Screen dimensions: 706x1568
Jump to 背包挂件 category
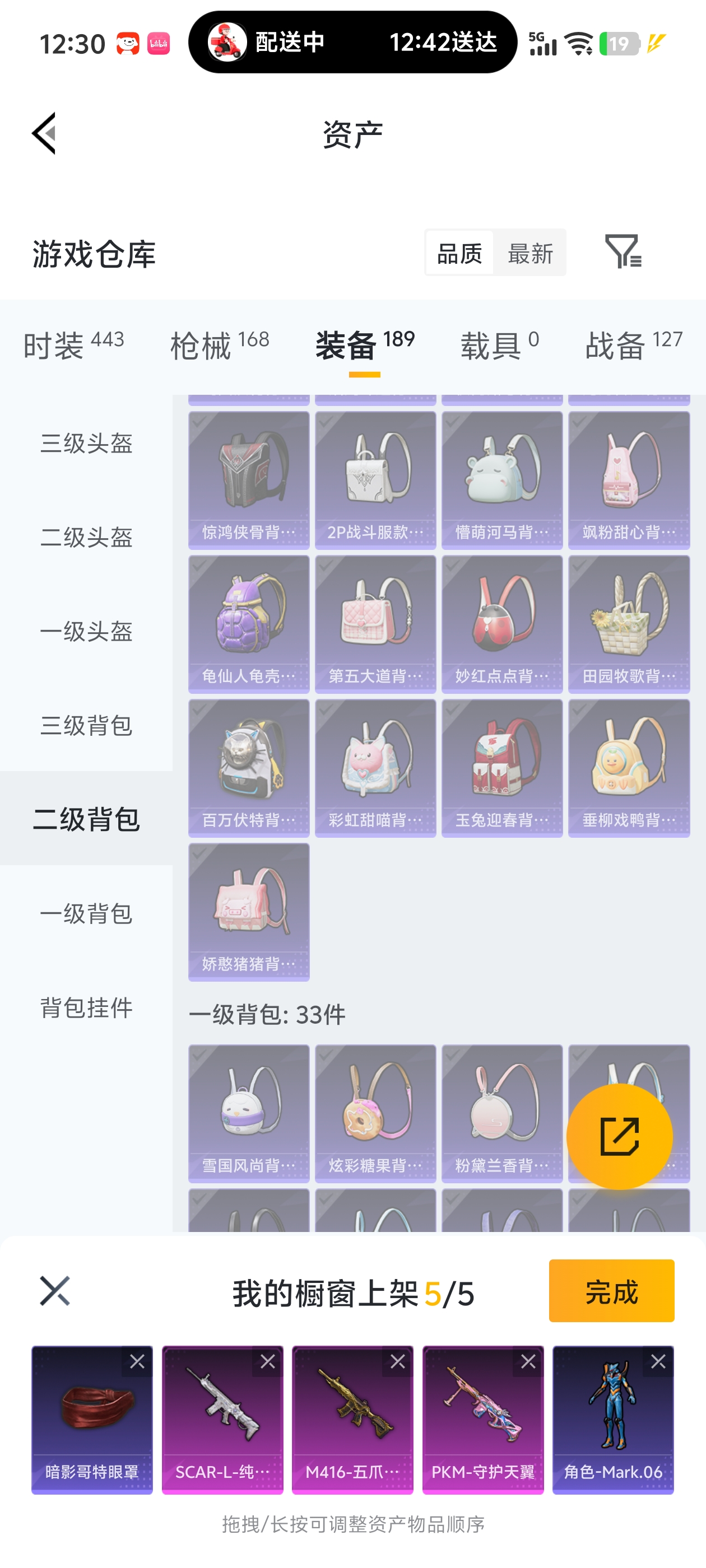[x=86, y=1007]
